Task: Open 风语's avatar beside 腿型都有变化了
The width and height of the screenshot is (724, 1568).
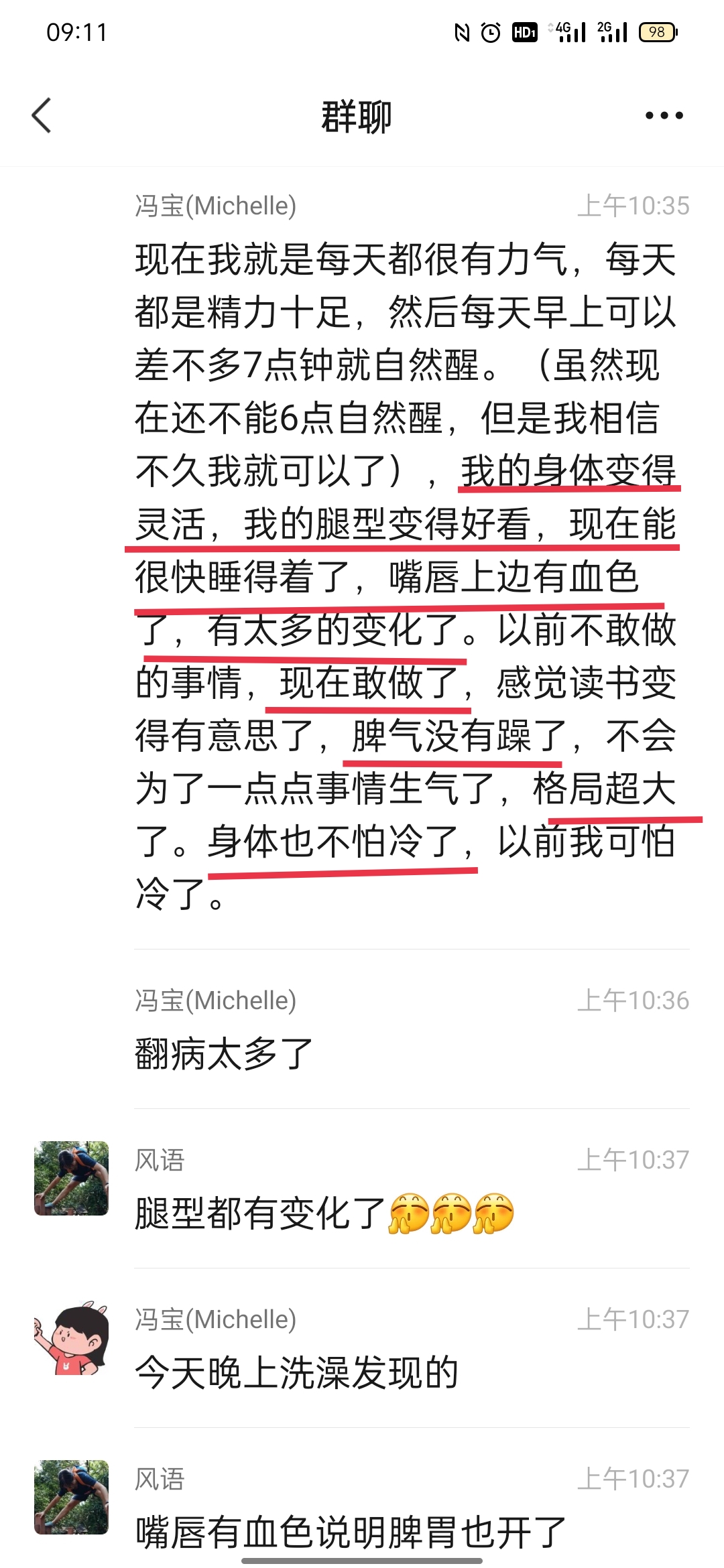Action: click(x=71, y=1178)
